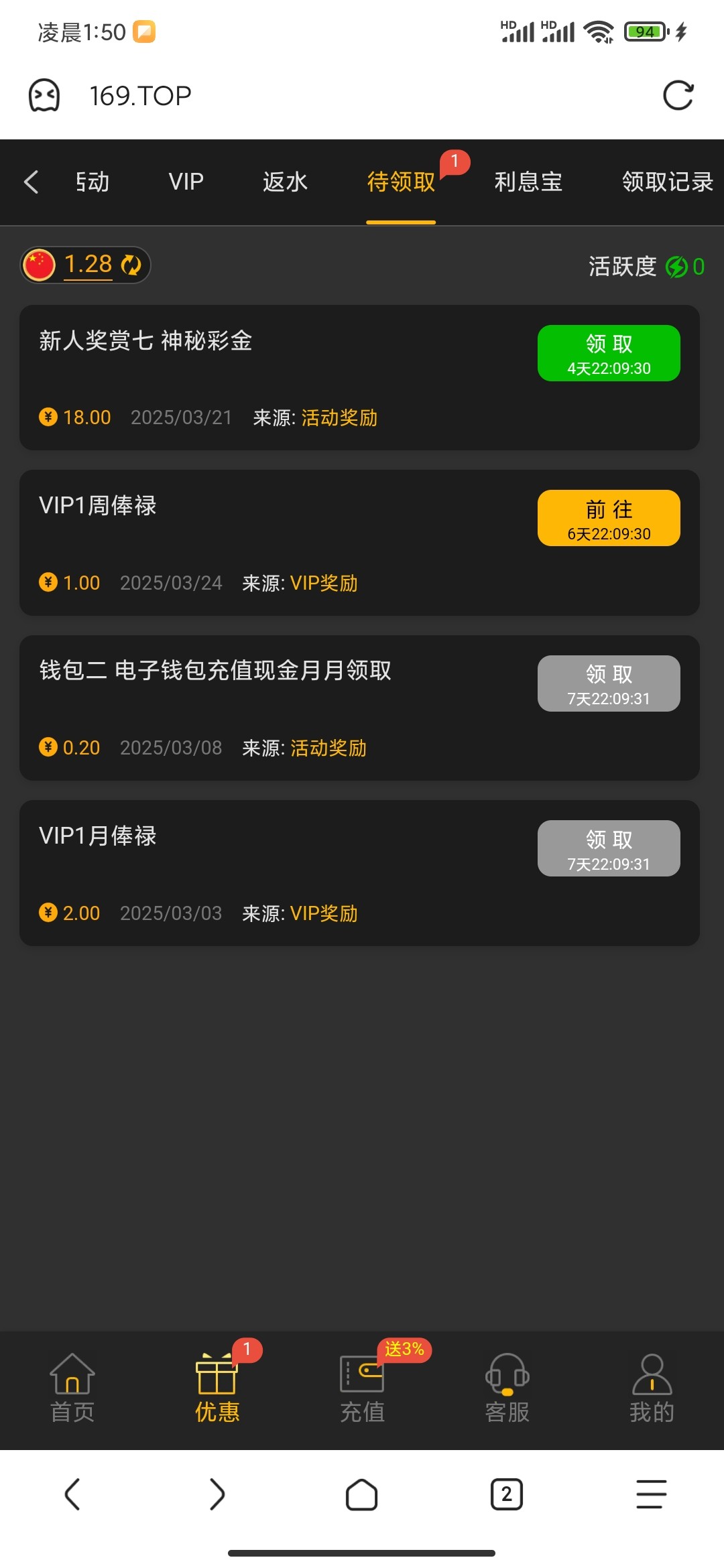Refresh the 1.28 balance
Viewport: 724px width, 1568px height.
point(131,265)
